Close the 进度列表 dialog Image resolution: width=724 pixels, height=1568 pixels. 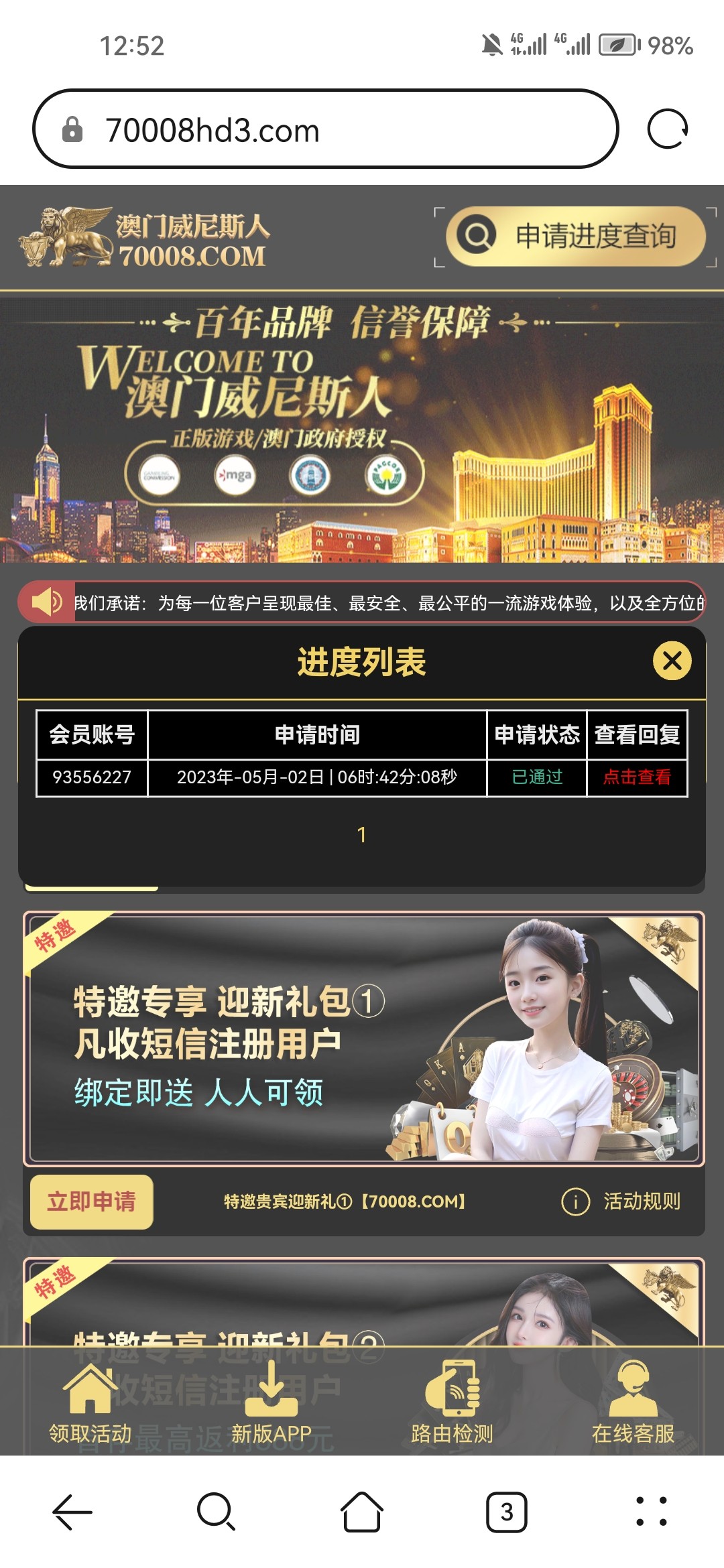pos(672,661)
